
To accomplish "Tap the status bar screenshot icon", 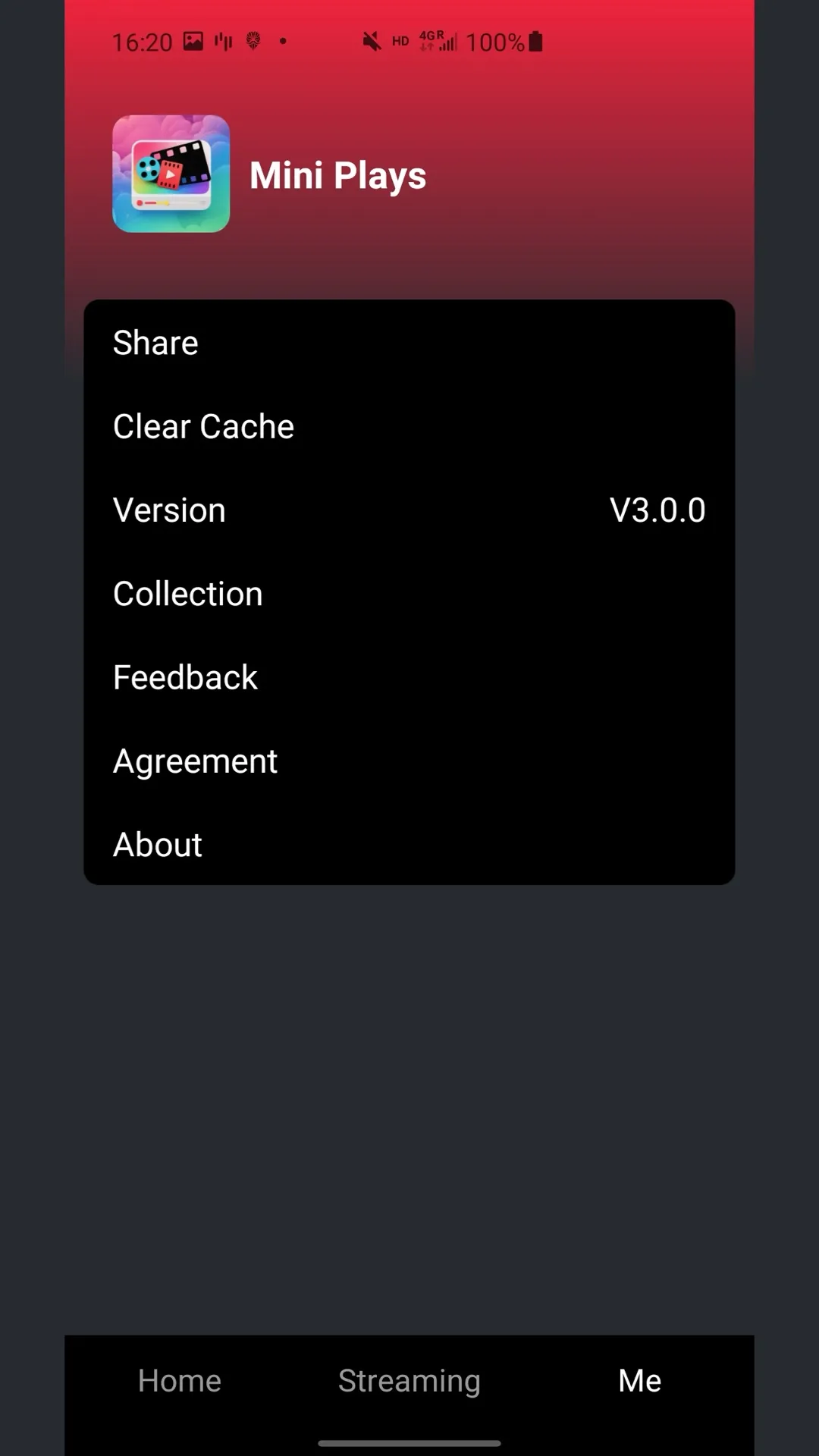I will (193, 41).
